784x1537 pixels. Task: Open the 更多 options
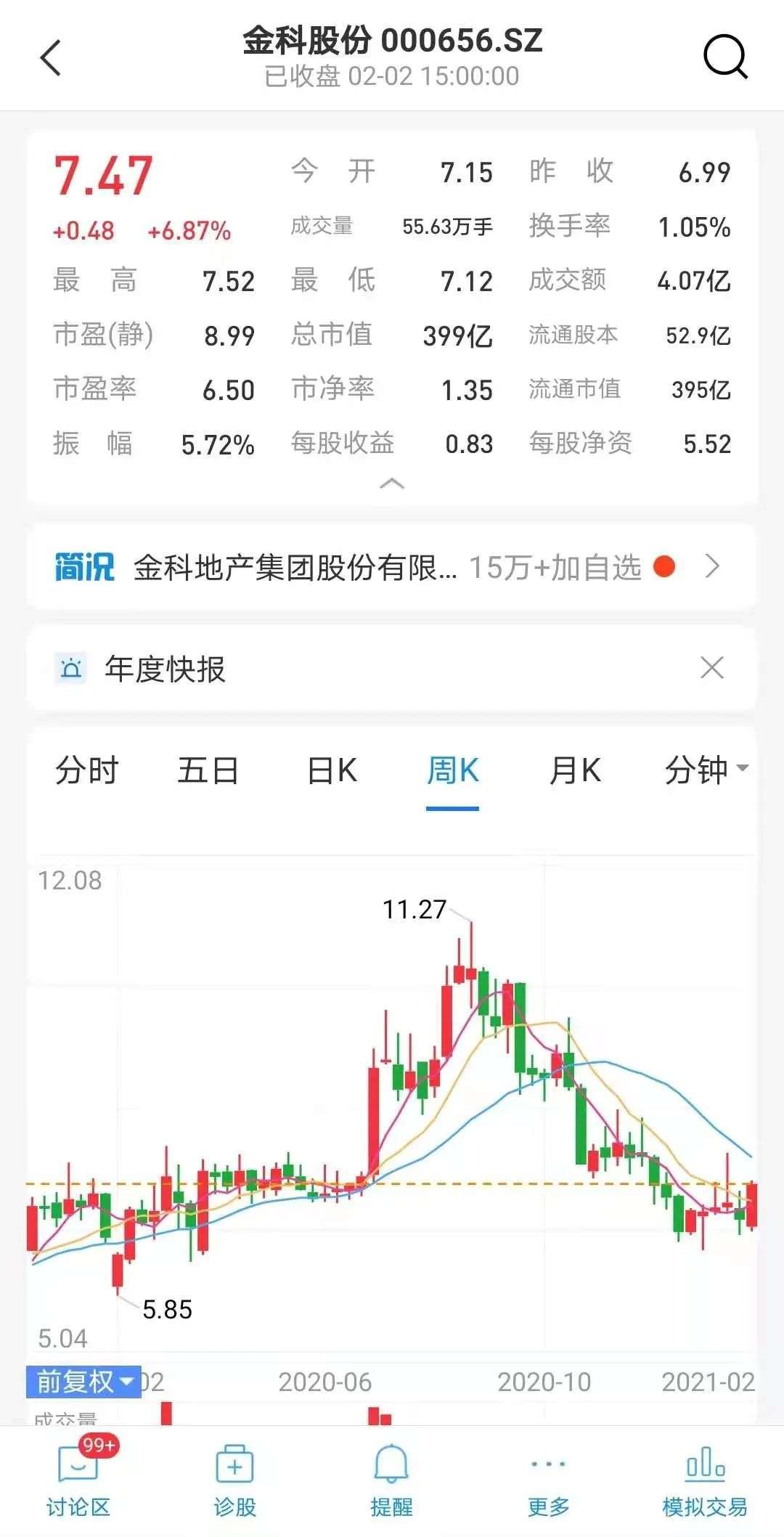point(548,1480)
